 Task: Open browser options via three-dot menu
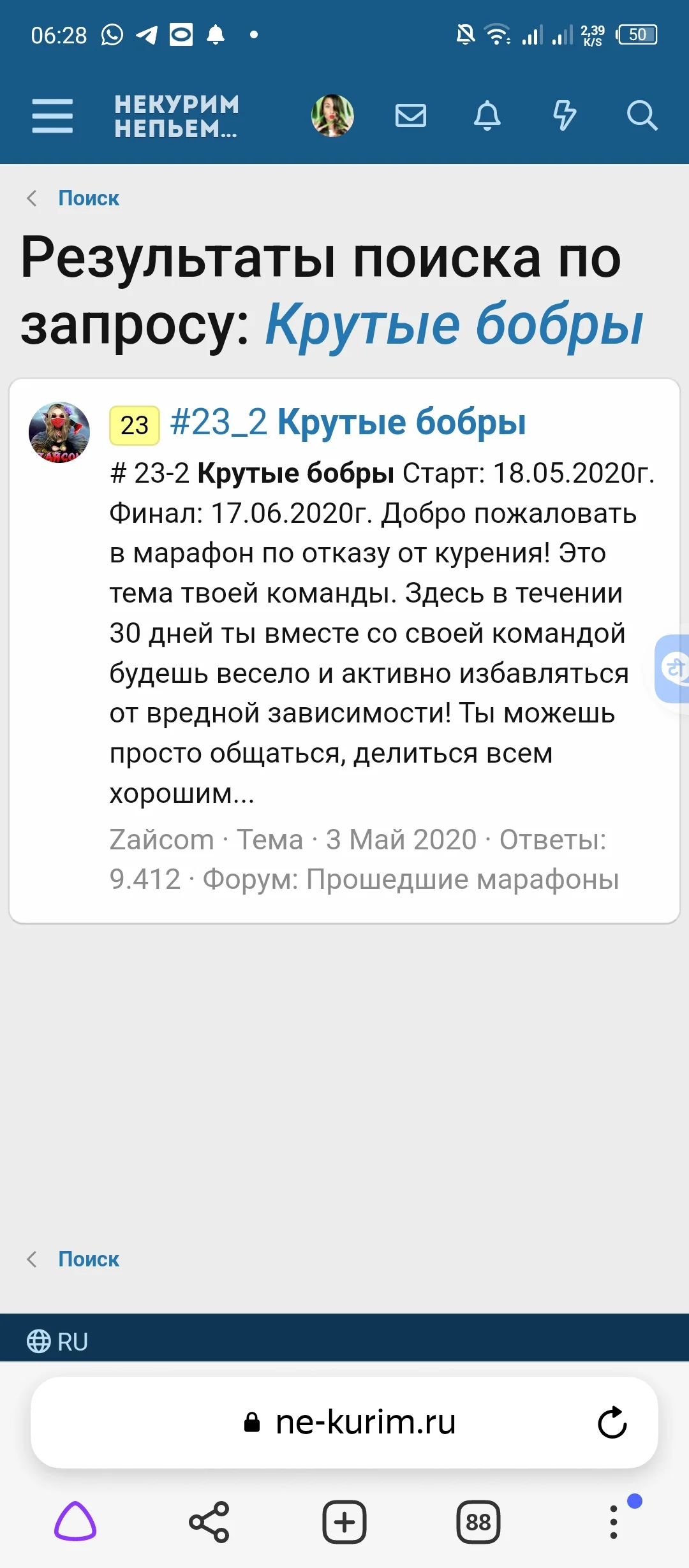coord(614,1522)
